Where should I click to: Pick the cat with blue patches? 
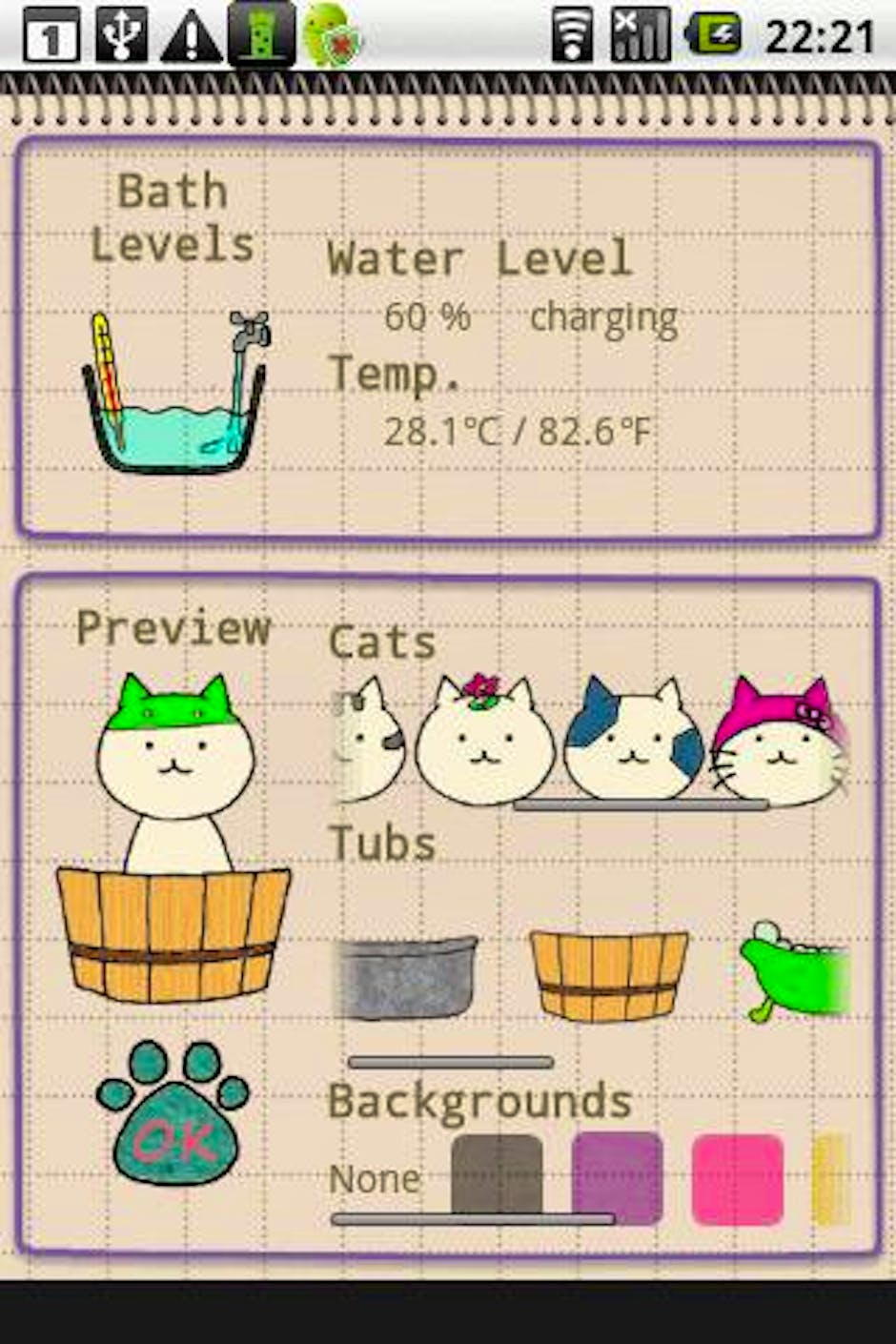coord(633,742)
